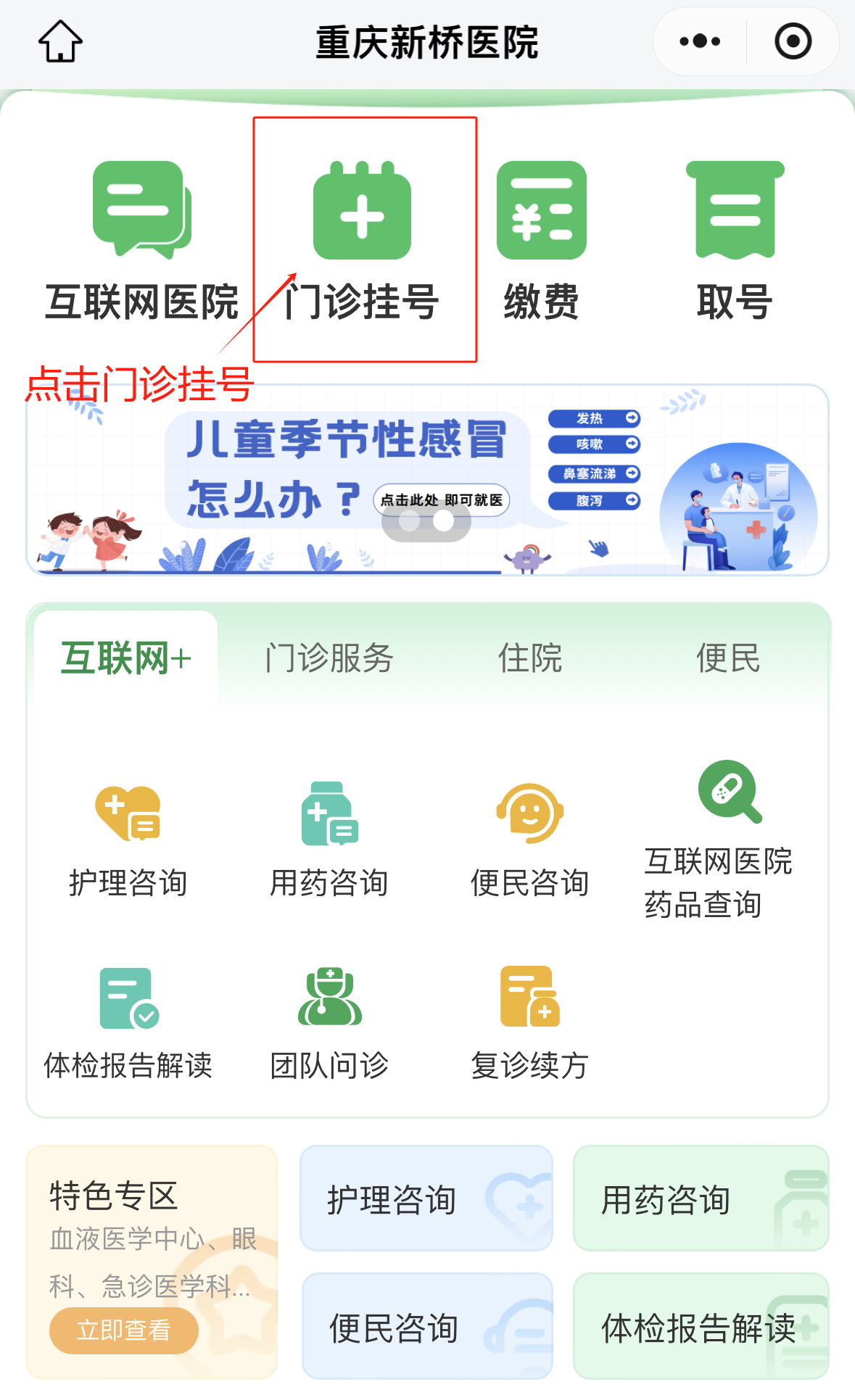
Task: Open the 互联网医院 shortcut with chat icon
Action: tap(141, 240)
